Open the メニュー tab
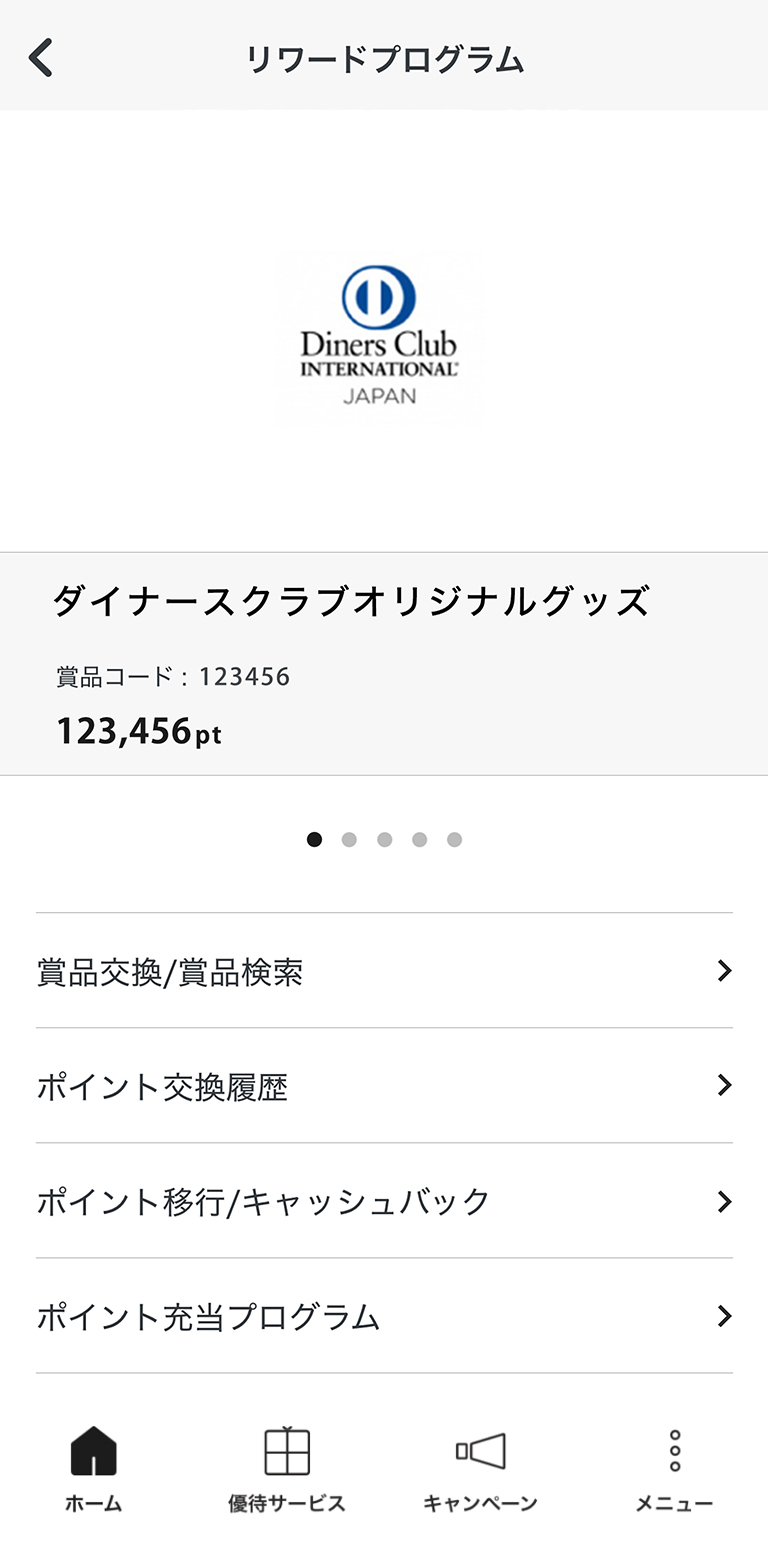Screen dimensions: 768x1556 point(674,1468)
